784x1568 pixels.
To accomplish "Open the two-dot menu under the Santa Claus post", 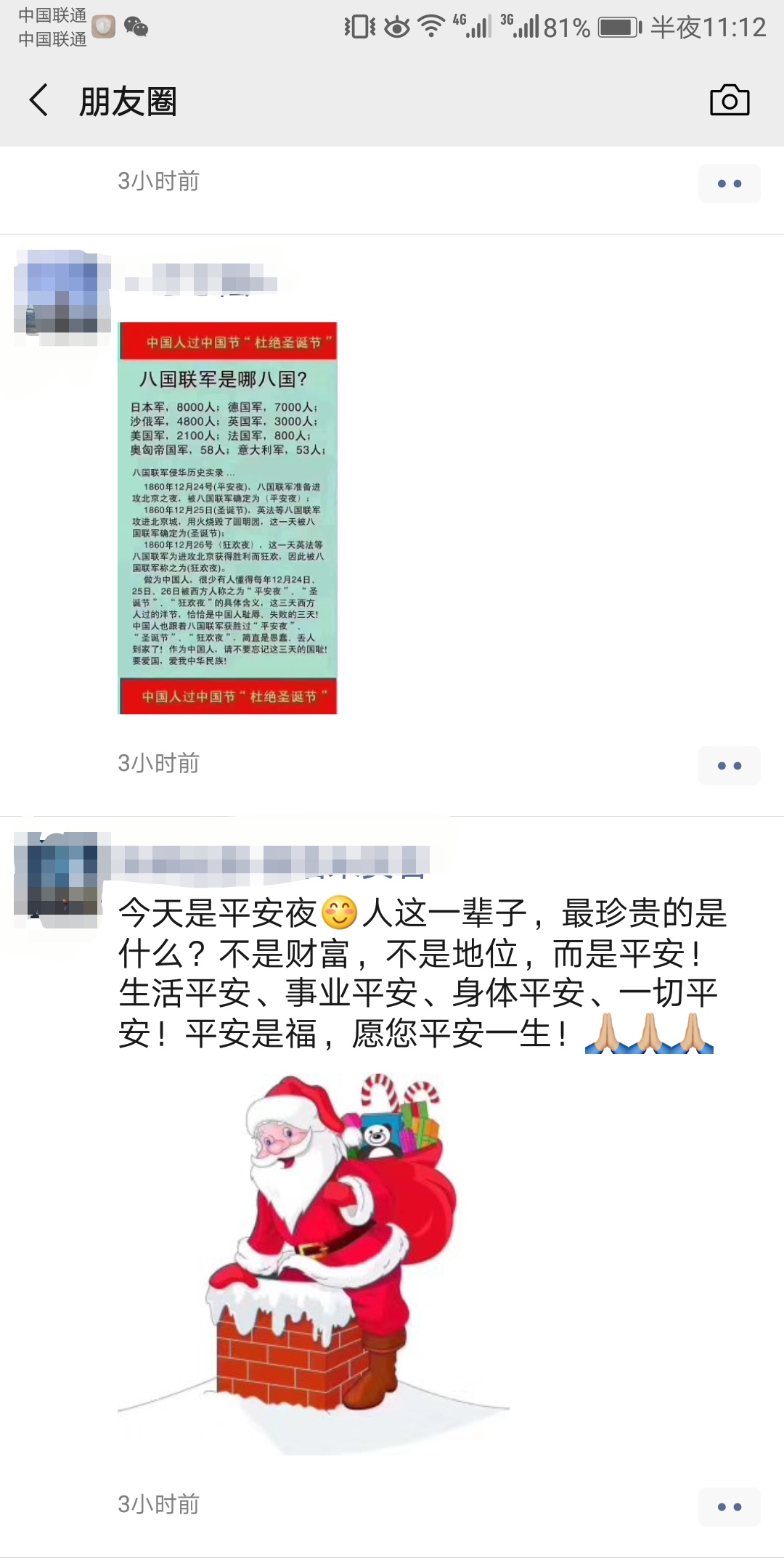I will [729, 1507].
